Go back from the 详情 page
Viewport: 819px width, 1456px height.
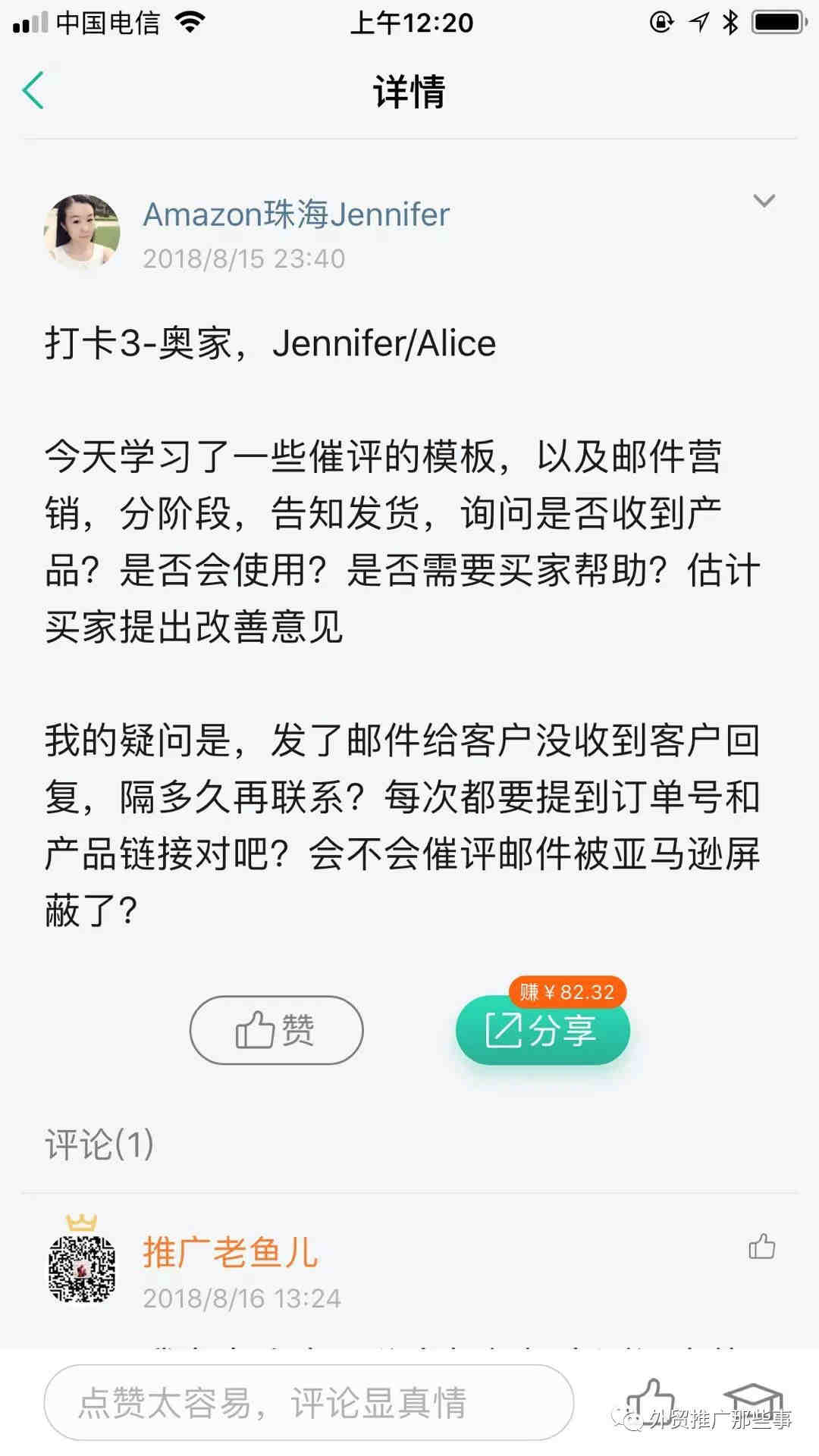pyautogui.click(x=33, y=91)
